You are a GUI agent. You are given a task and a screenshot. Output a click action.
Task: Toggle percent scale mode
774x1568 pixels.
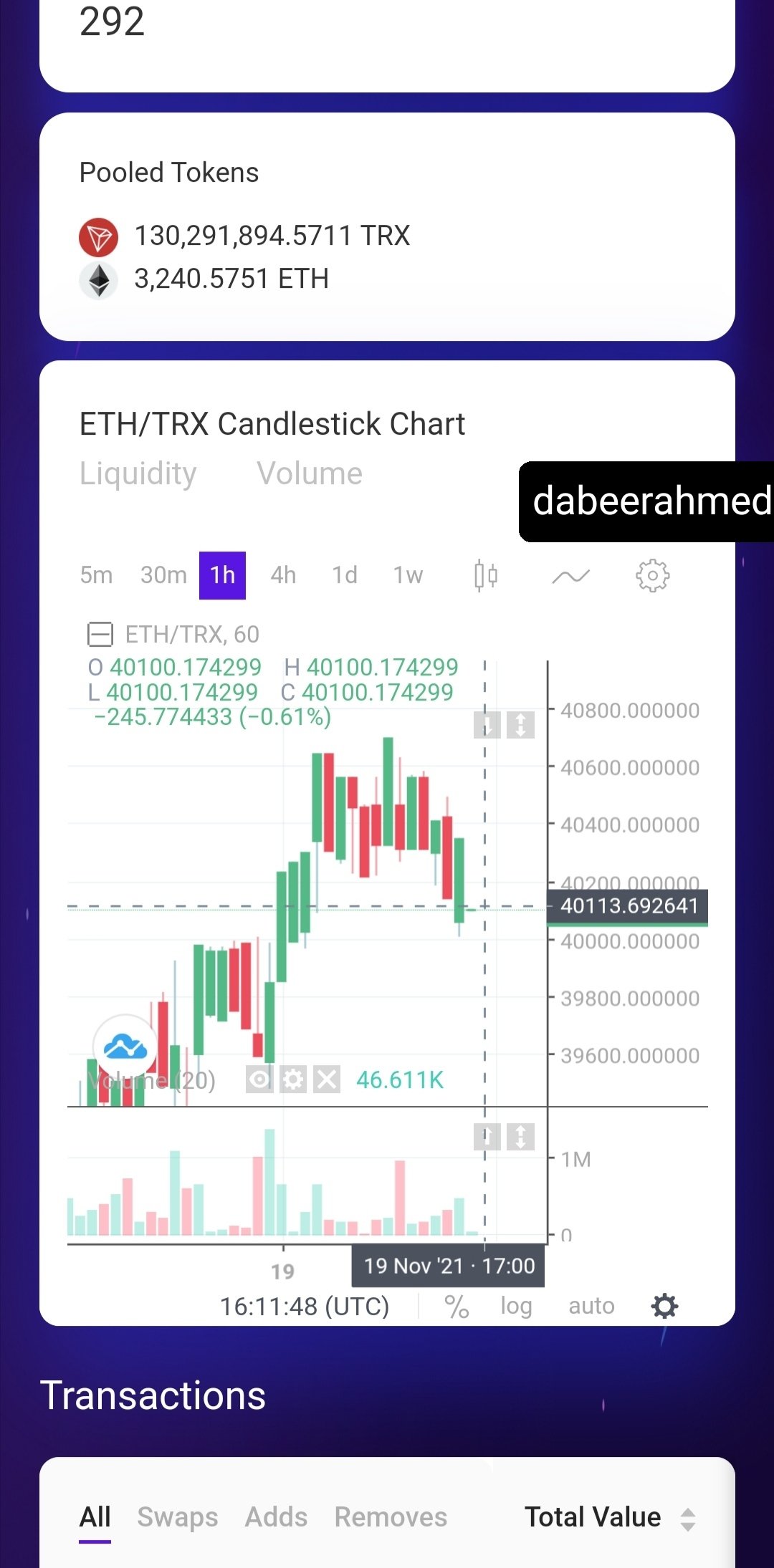tap(457, 1307)
